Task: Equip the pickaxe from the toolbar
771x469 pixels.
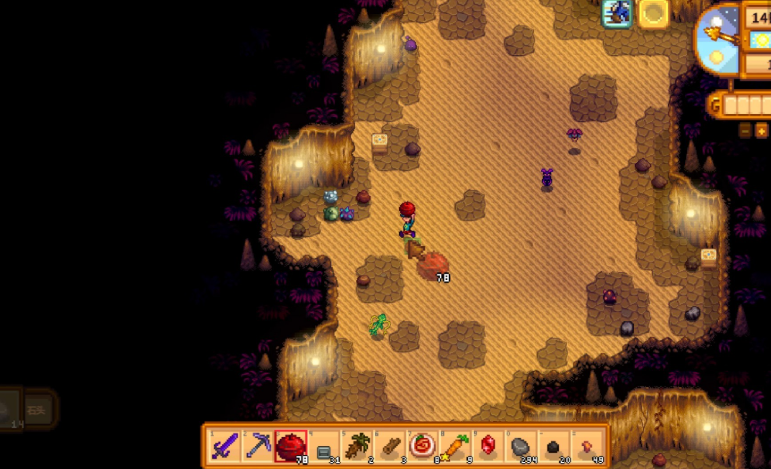Action: [x=258, y=445]
